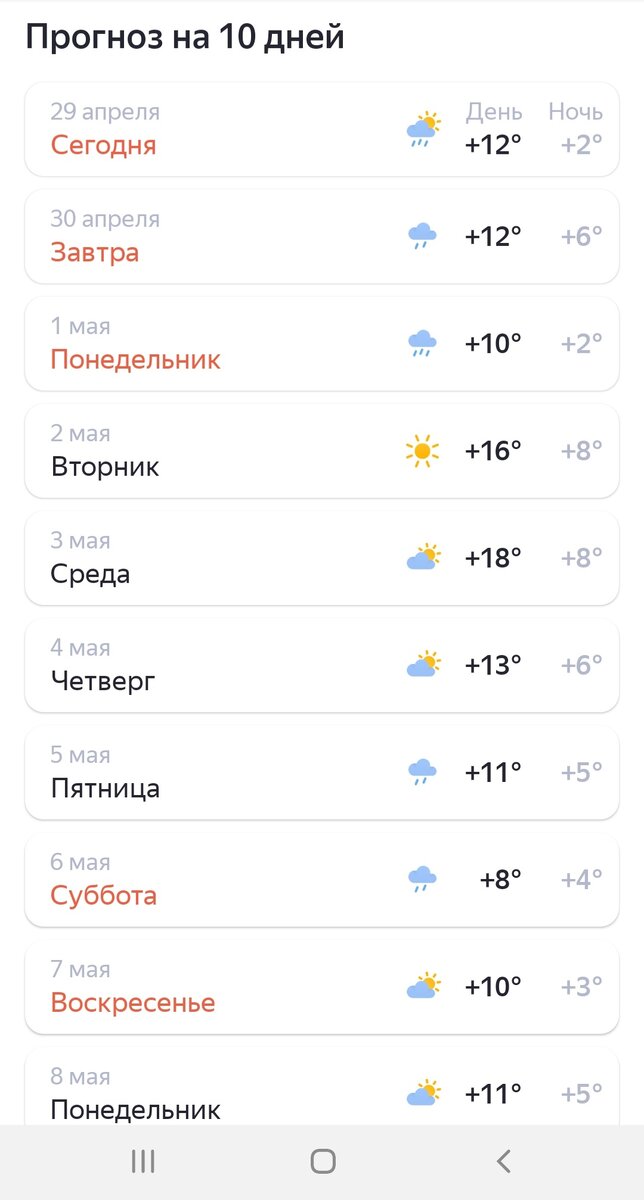
Task: View the 7 мая Воскресенье forecast
Action: (322, 987)
